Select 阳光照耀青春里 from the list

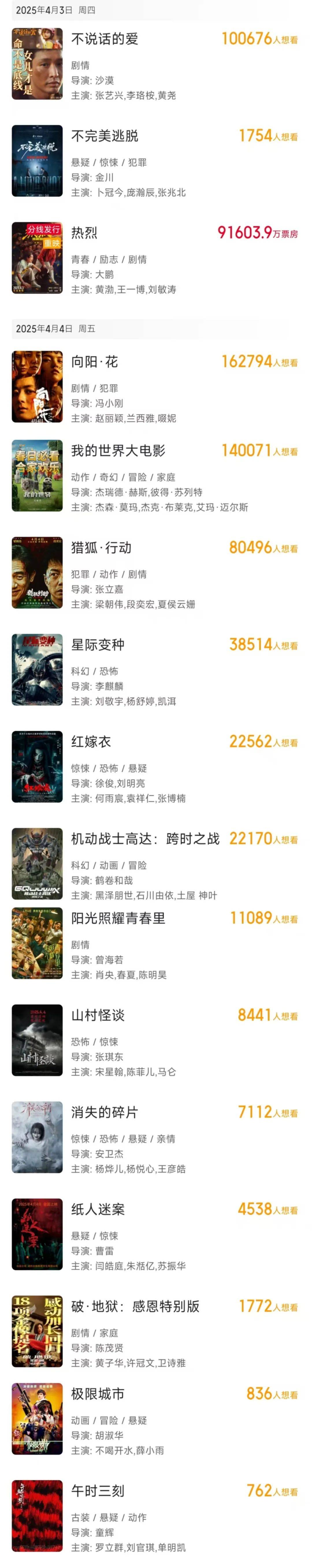(118, 919)
